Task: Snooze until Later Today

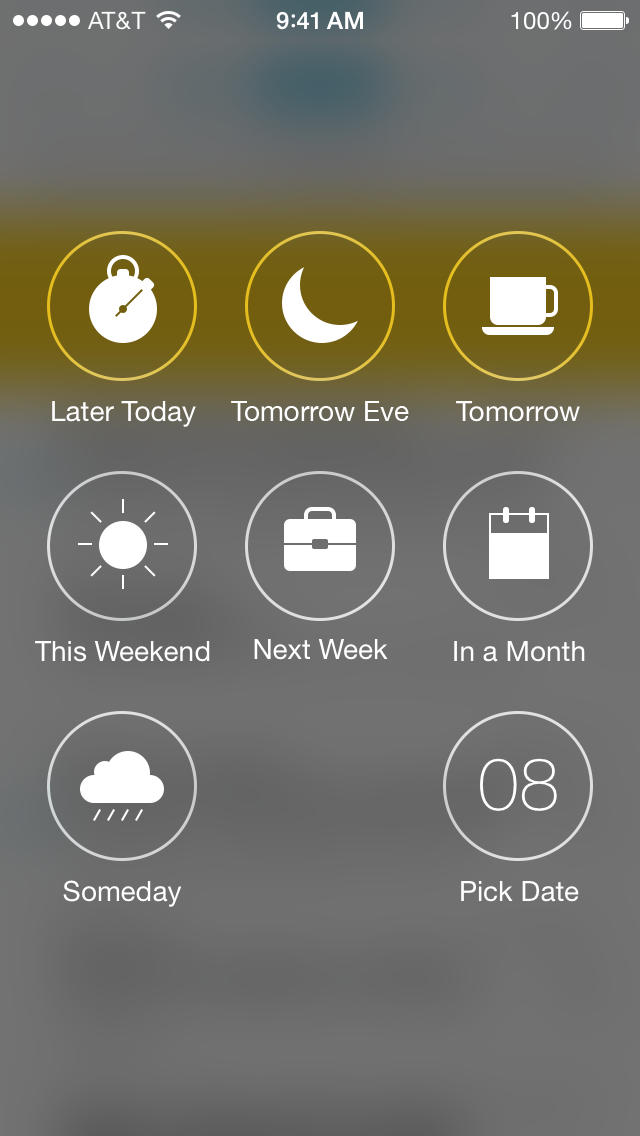Action: (122, 306)
